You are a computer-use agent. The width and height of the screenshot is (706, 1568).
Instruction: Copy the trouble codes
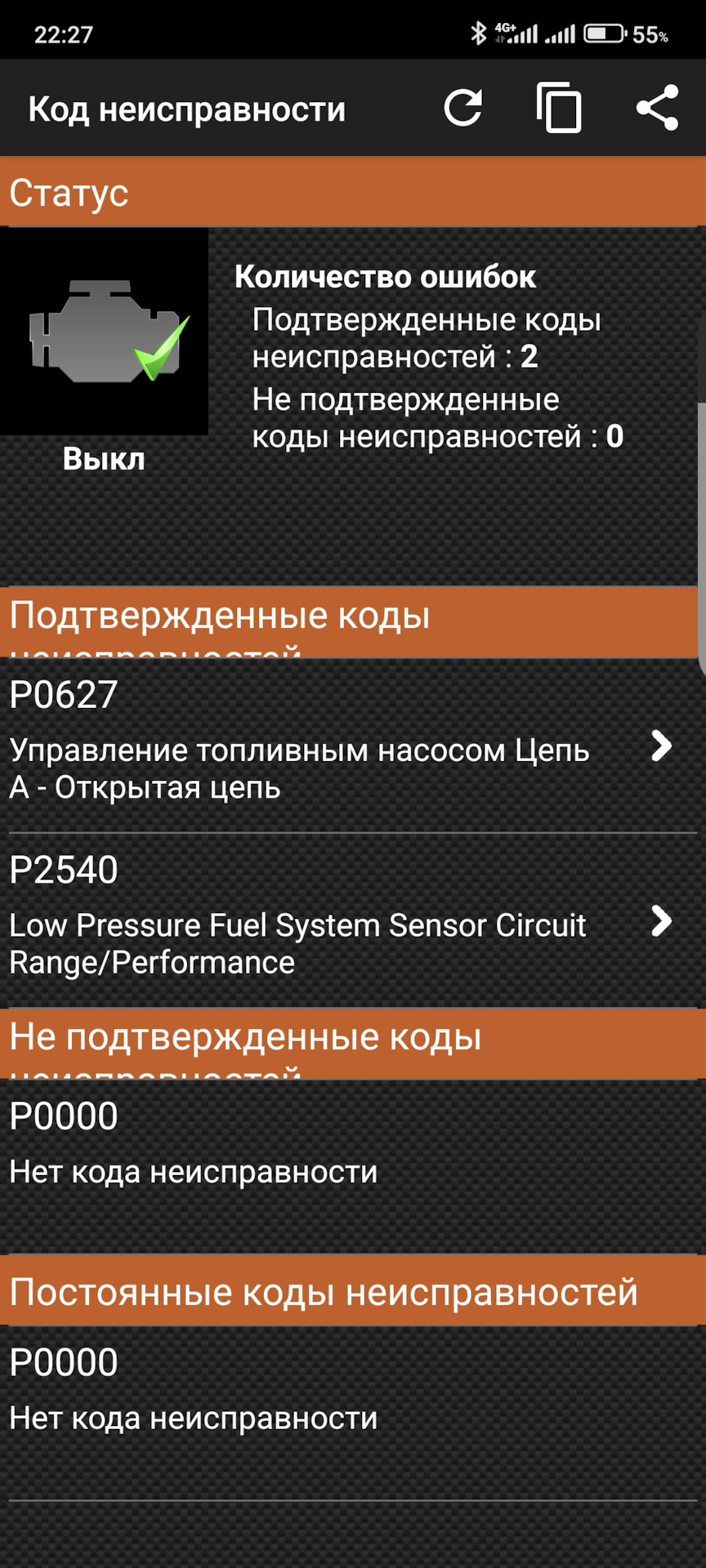[x=559, y=108]
